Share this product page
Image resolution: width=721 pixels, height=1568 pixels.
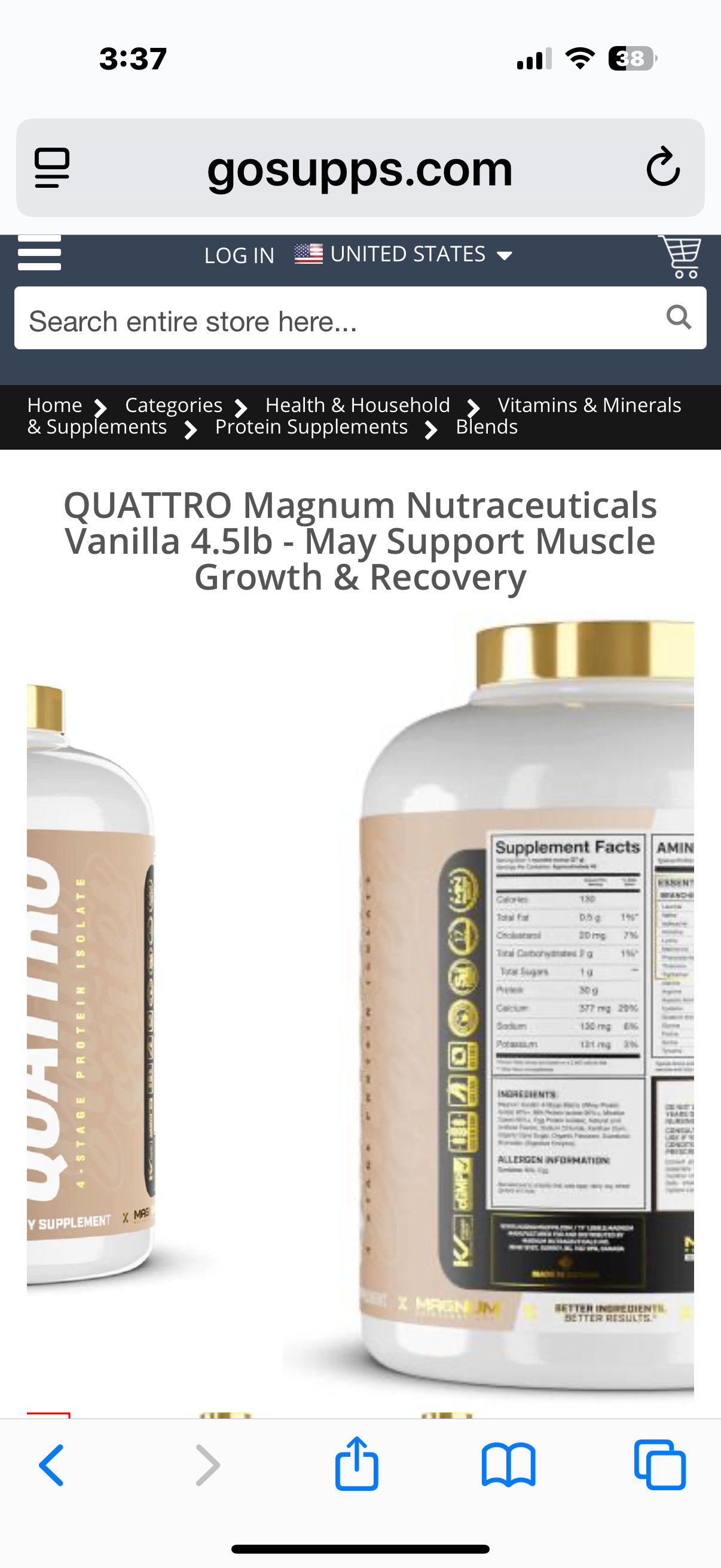[x=356, y=1463]
